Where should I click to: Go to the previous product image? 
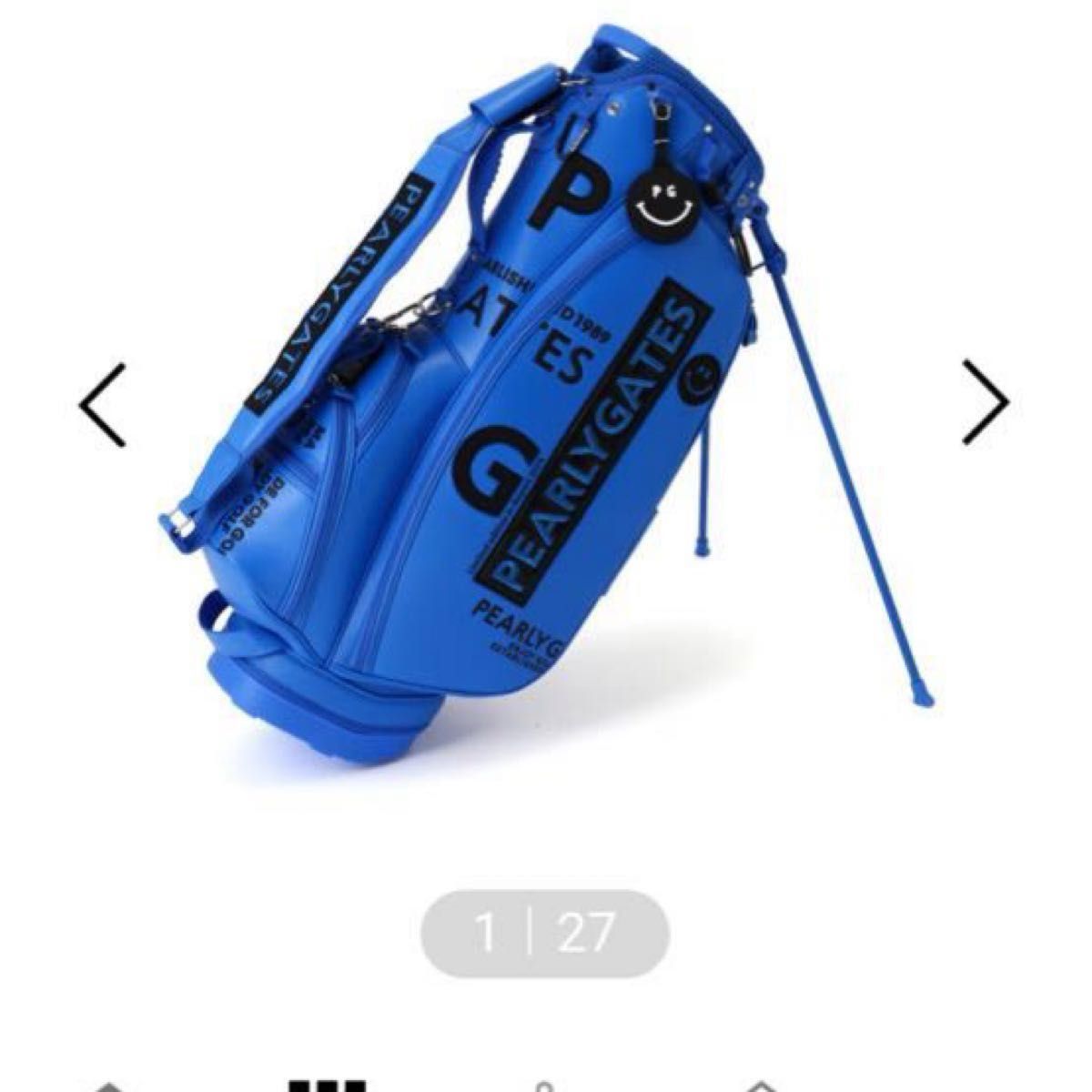click(102, 404)
